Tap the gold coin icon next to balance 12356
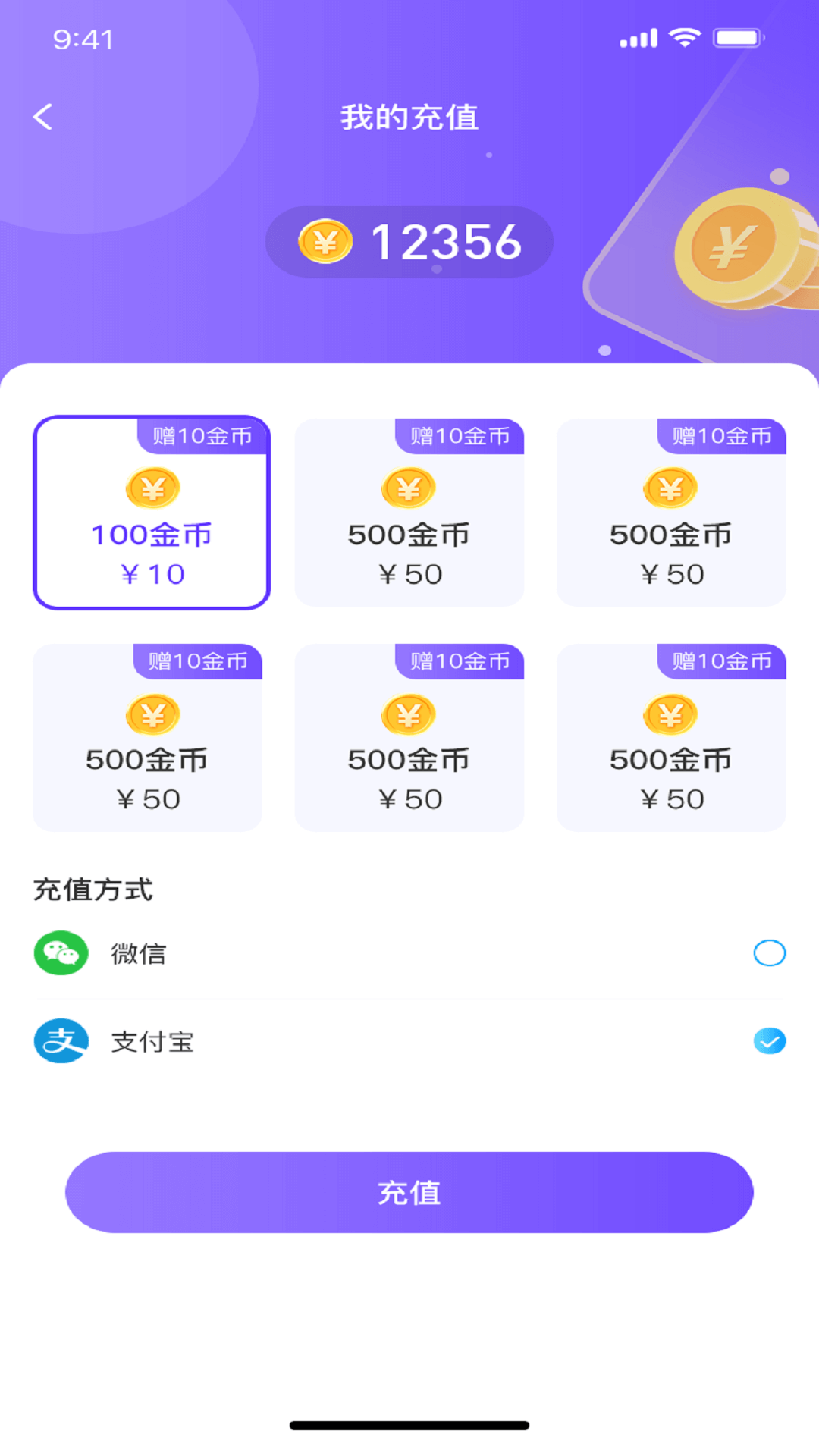The width and height of the screenshot is (819, 1456). coord(325,241)
